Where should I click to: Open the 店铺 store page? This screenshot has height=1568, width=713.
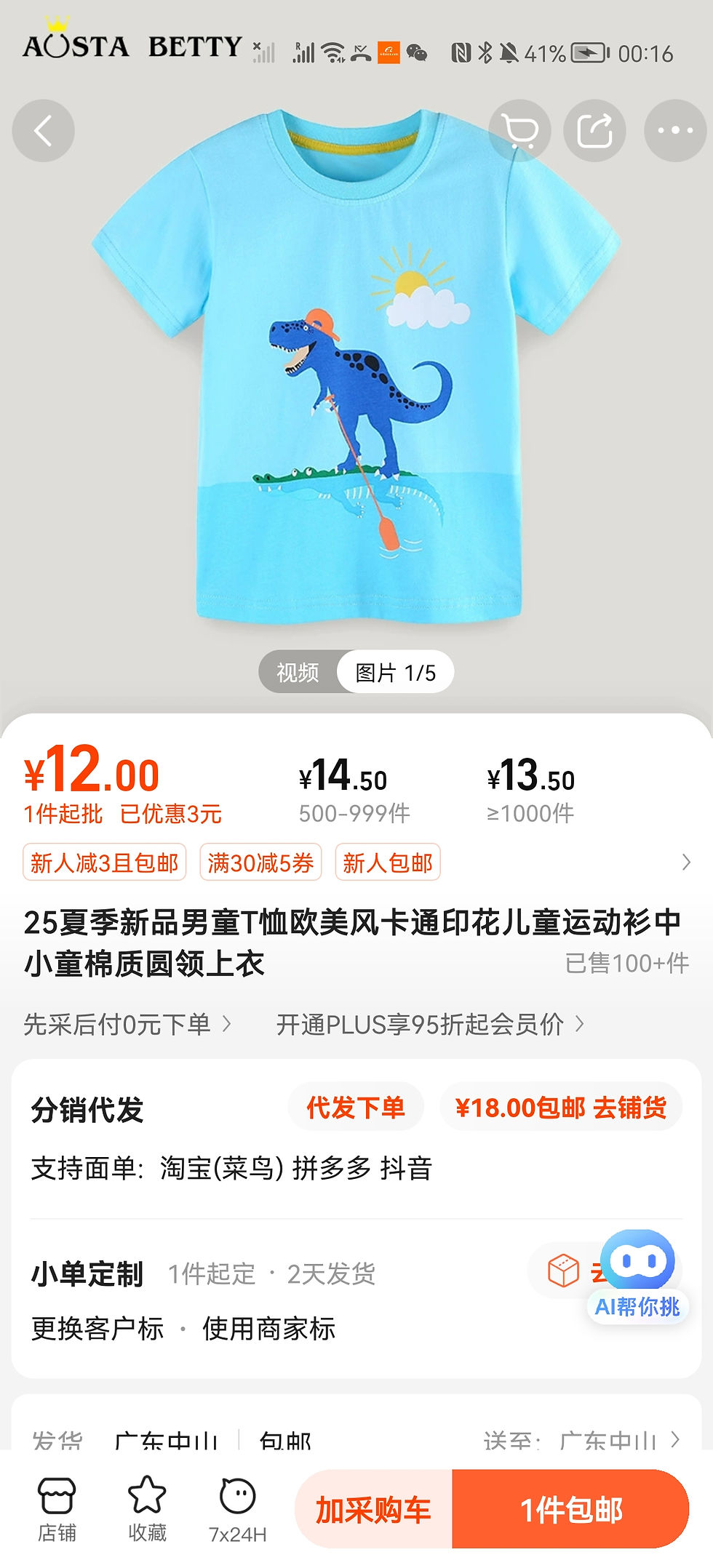[x=57, y=1509]
